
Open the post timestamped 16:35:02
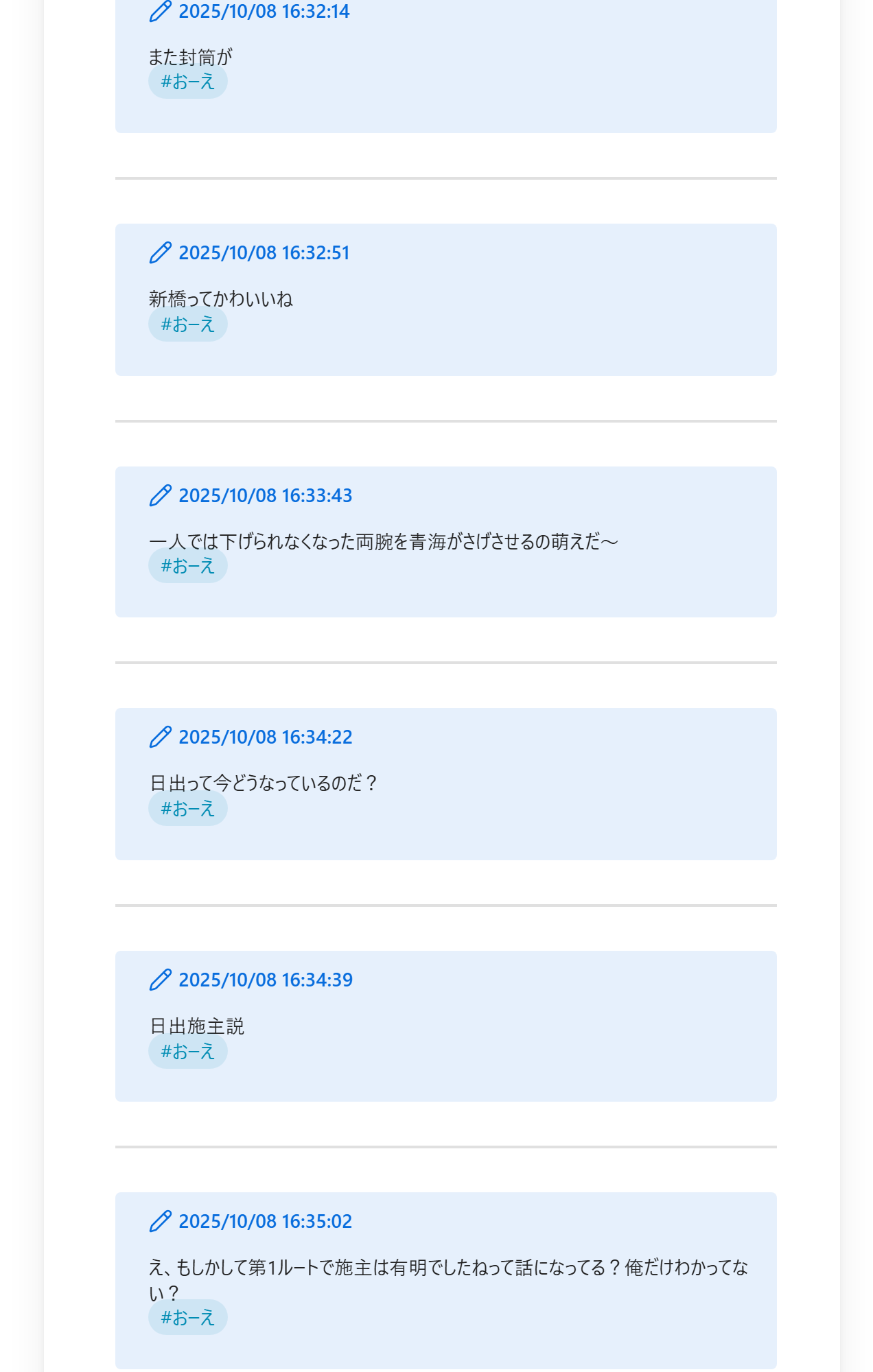(265, 1222)
